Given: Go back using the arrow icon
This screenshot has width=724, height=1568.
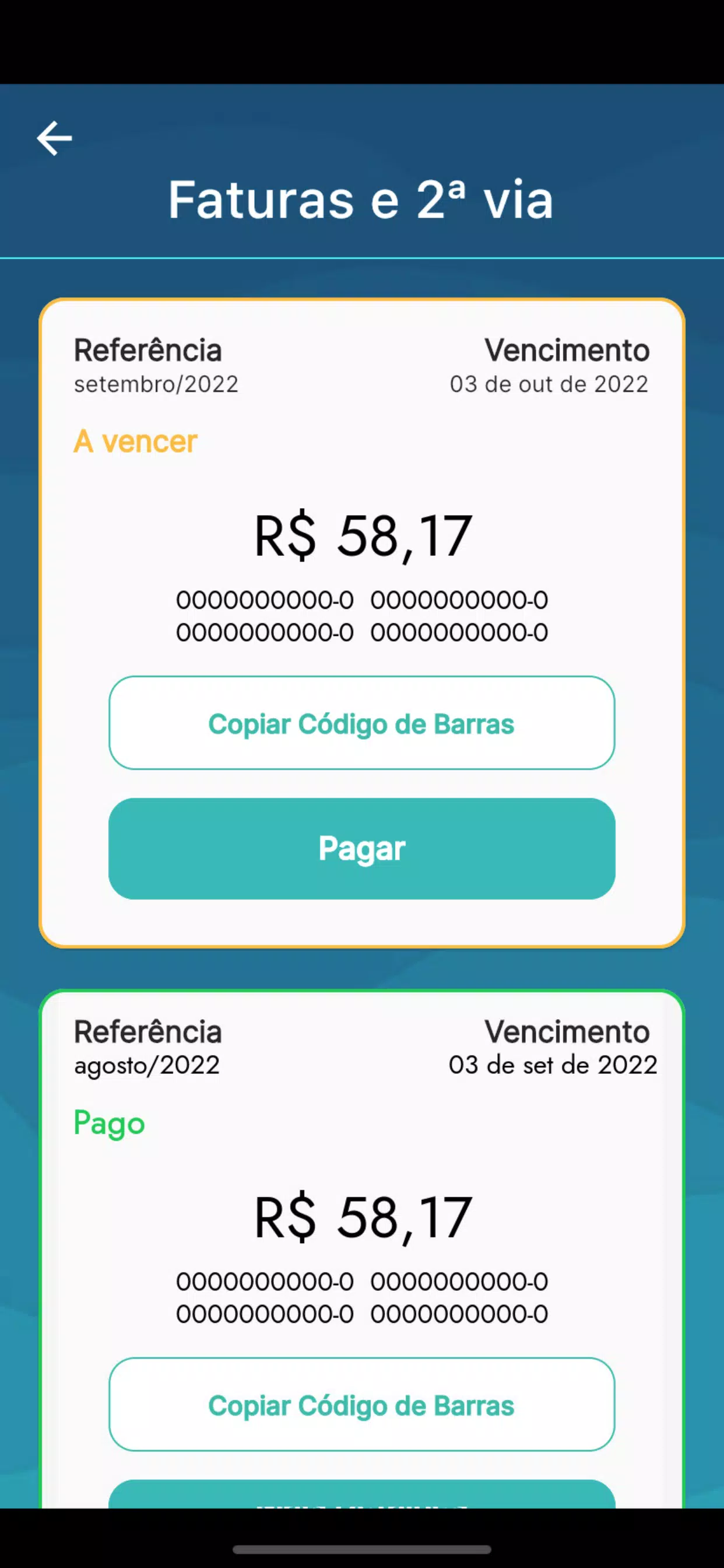Looking at the screenshot, I should point(54,138).
